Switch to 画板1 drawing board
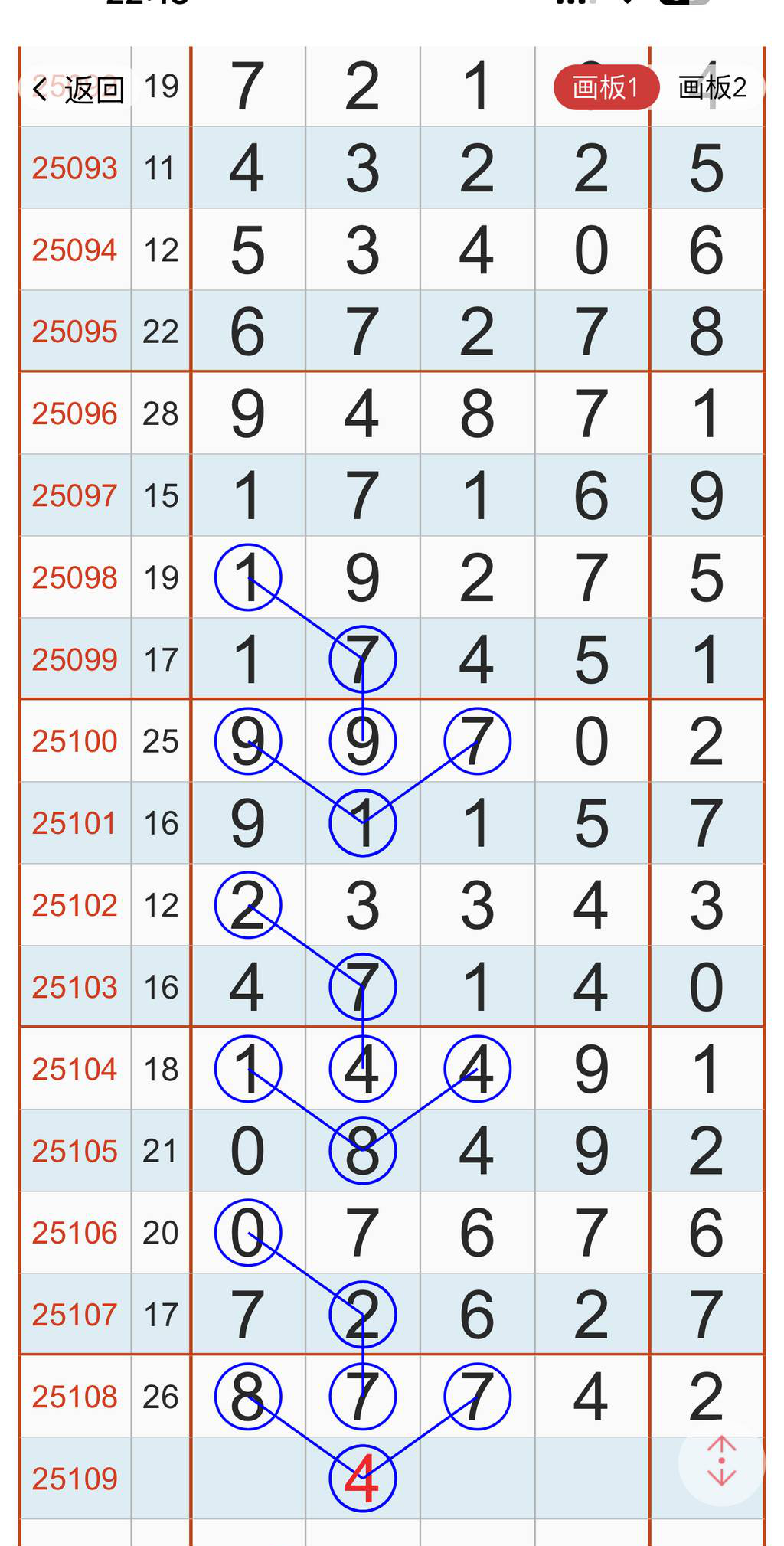784x1546 pixels. click(x=605, y=87)
